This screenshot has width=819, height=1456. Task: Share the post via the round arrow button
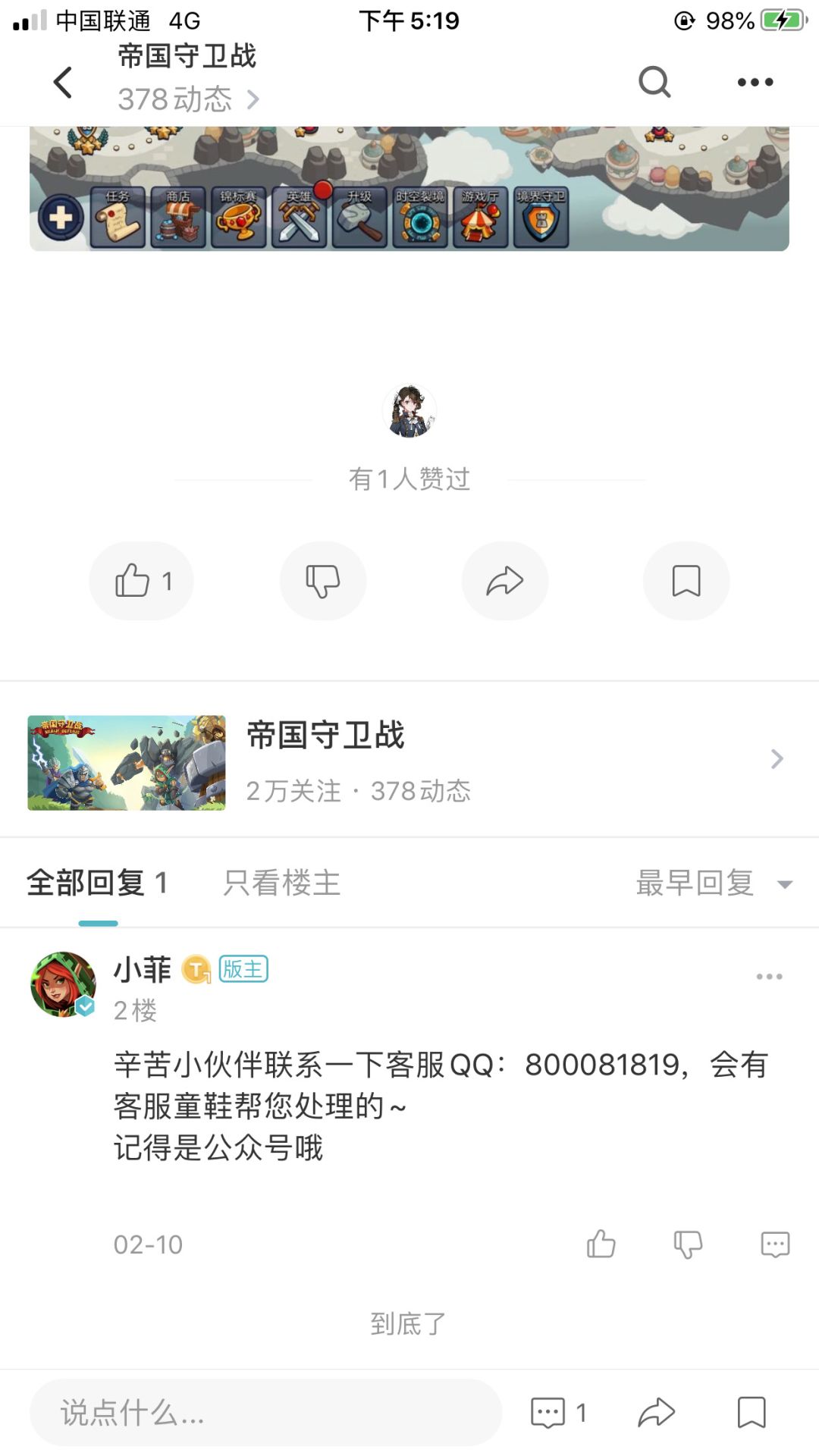coord(505,581)
